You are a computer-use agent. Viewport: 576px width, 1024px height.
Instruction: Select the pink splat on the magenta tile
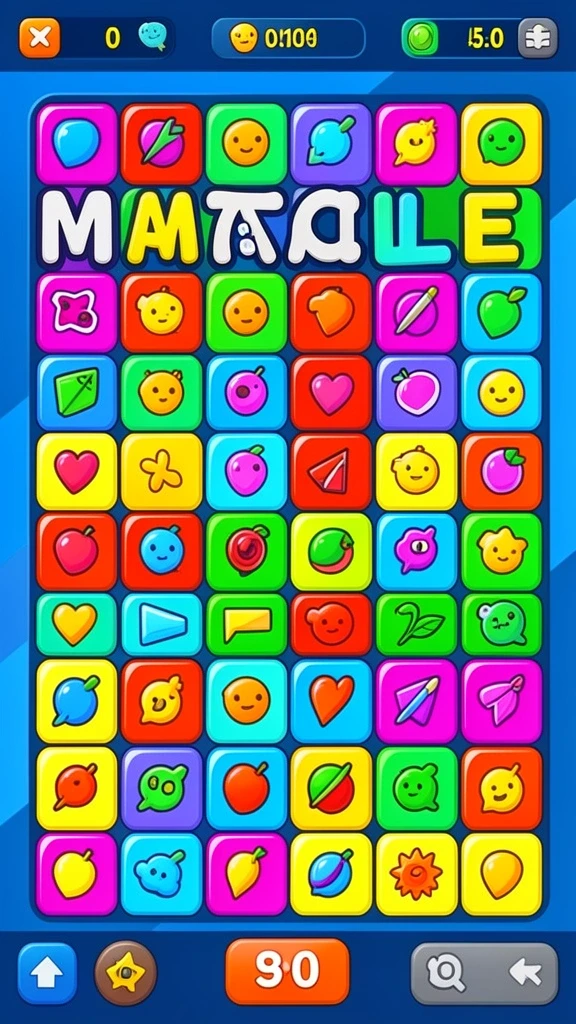76,312
